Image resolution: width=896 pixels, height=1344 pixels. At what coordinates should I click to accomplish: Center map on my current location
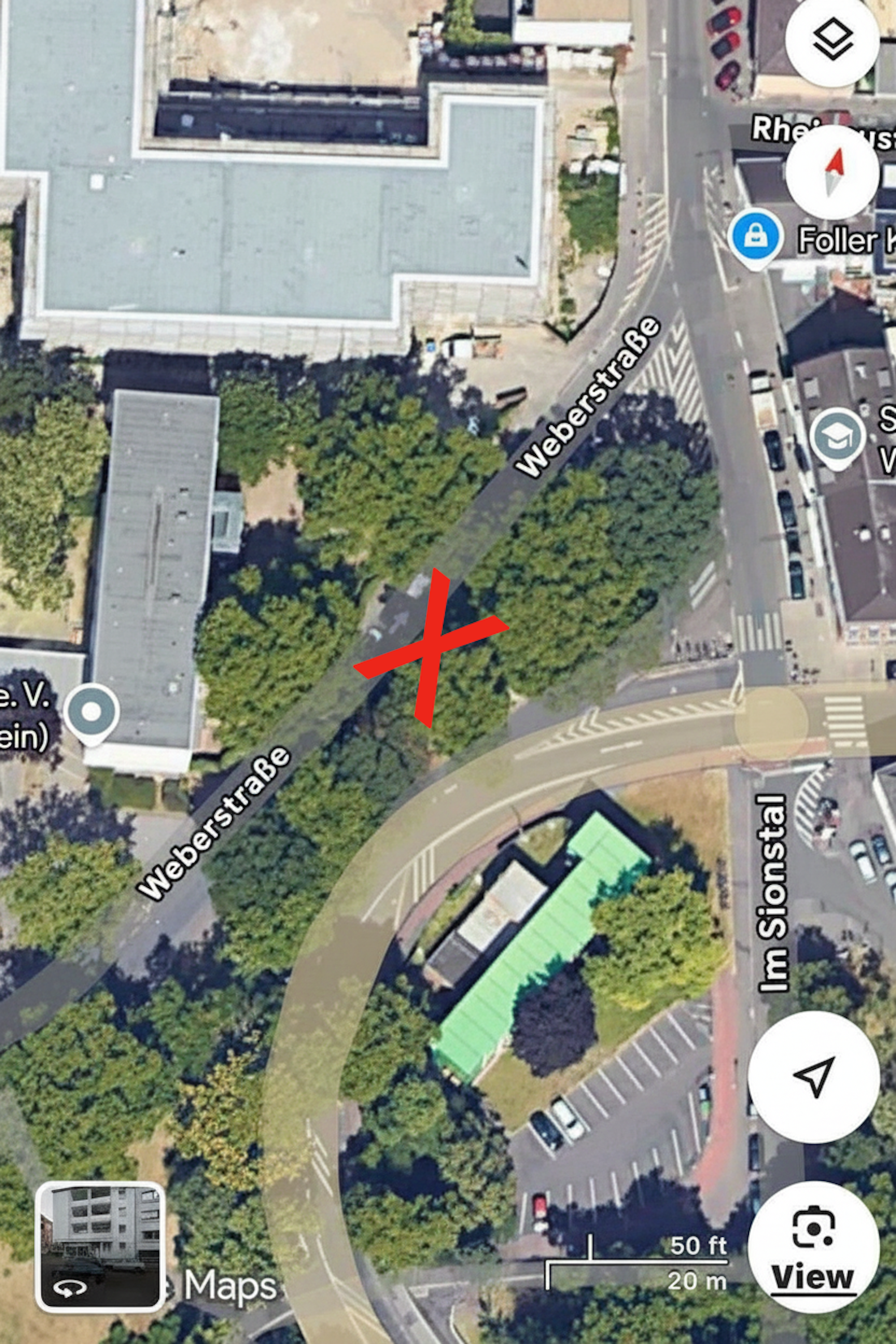[x=814, y=1076]
